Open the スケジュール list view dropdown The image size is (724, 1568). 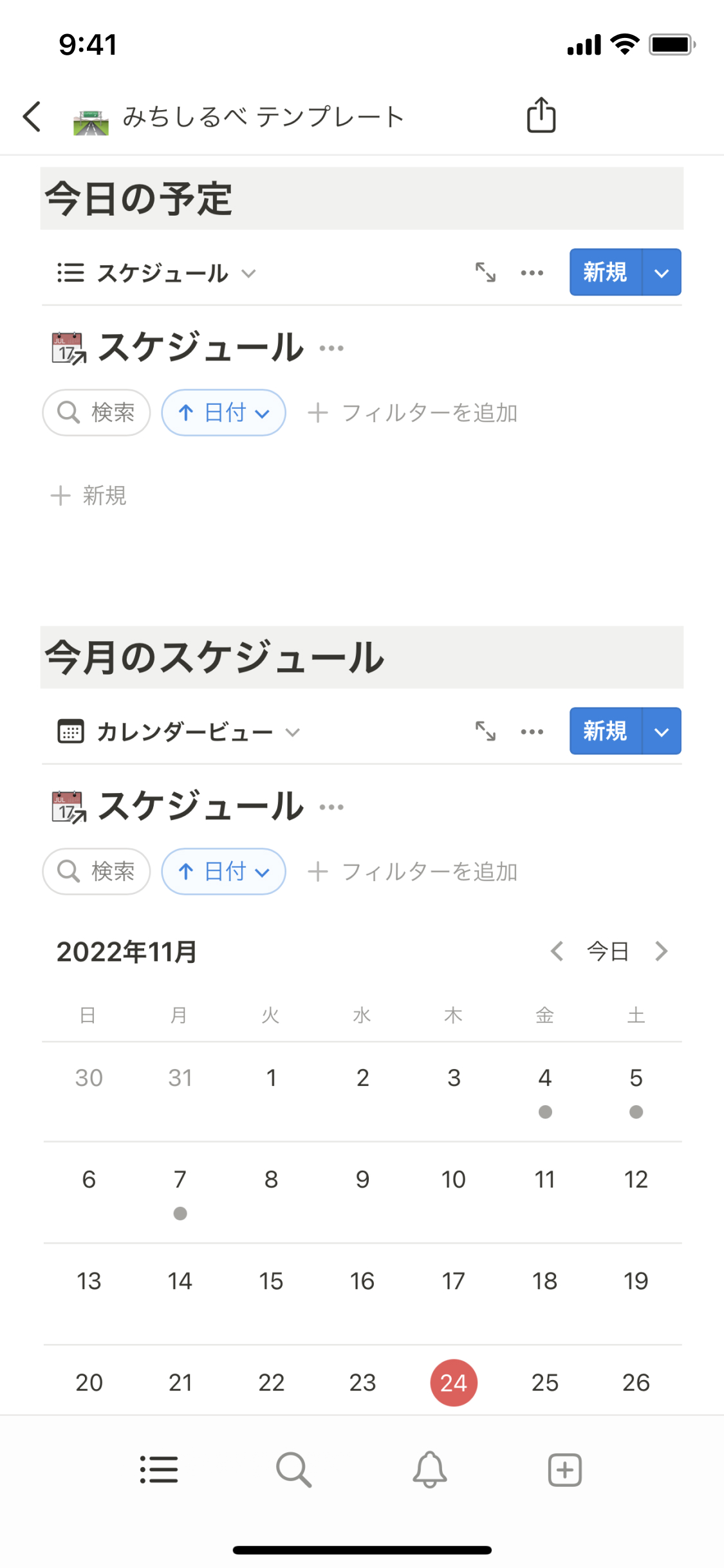click(156, 273)
